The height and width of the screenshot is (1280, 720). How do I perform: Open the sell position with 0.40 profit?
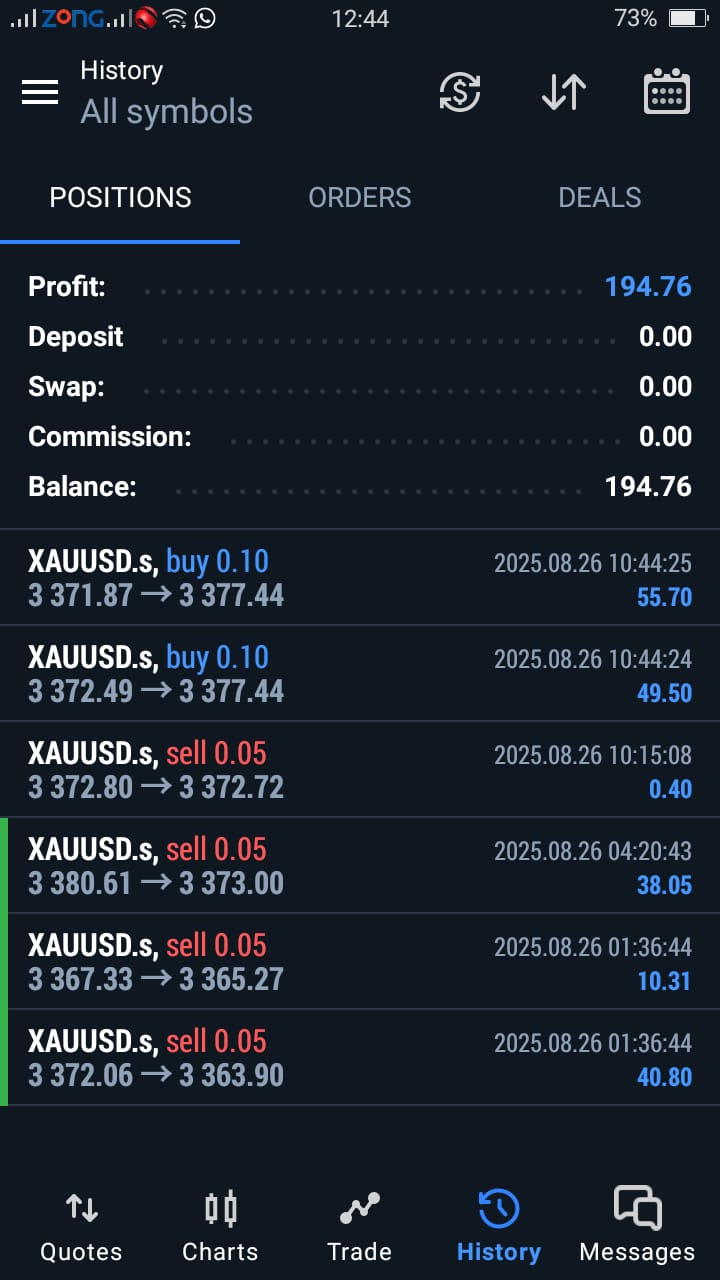click(x=360, y=770)
